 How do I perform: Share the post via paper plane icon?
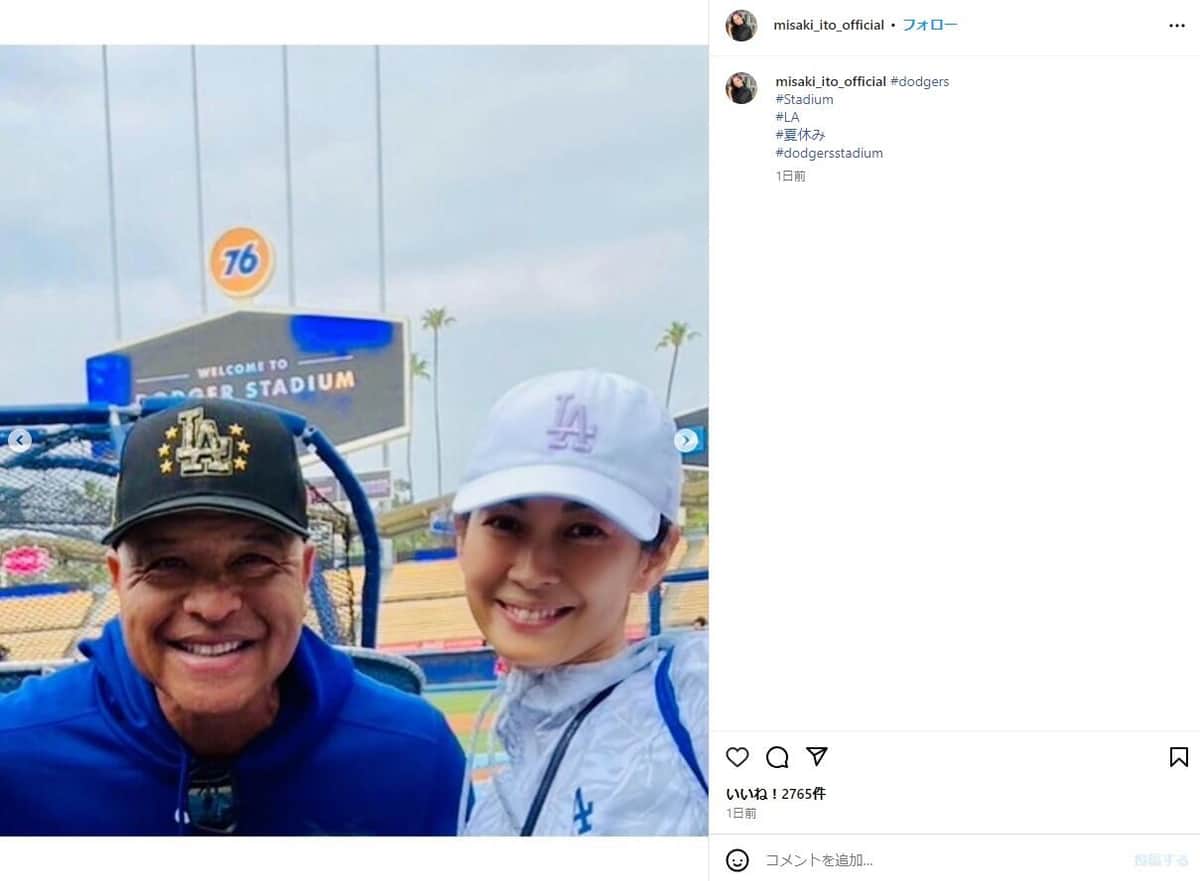point(817,756)
